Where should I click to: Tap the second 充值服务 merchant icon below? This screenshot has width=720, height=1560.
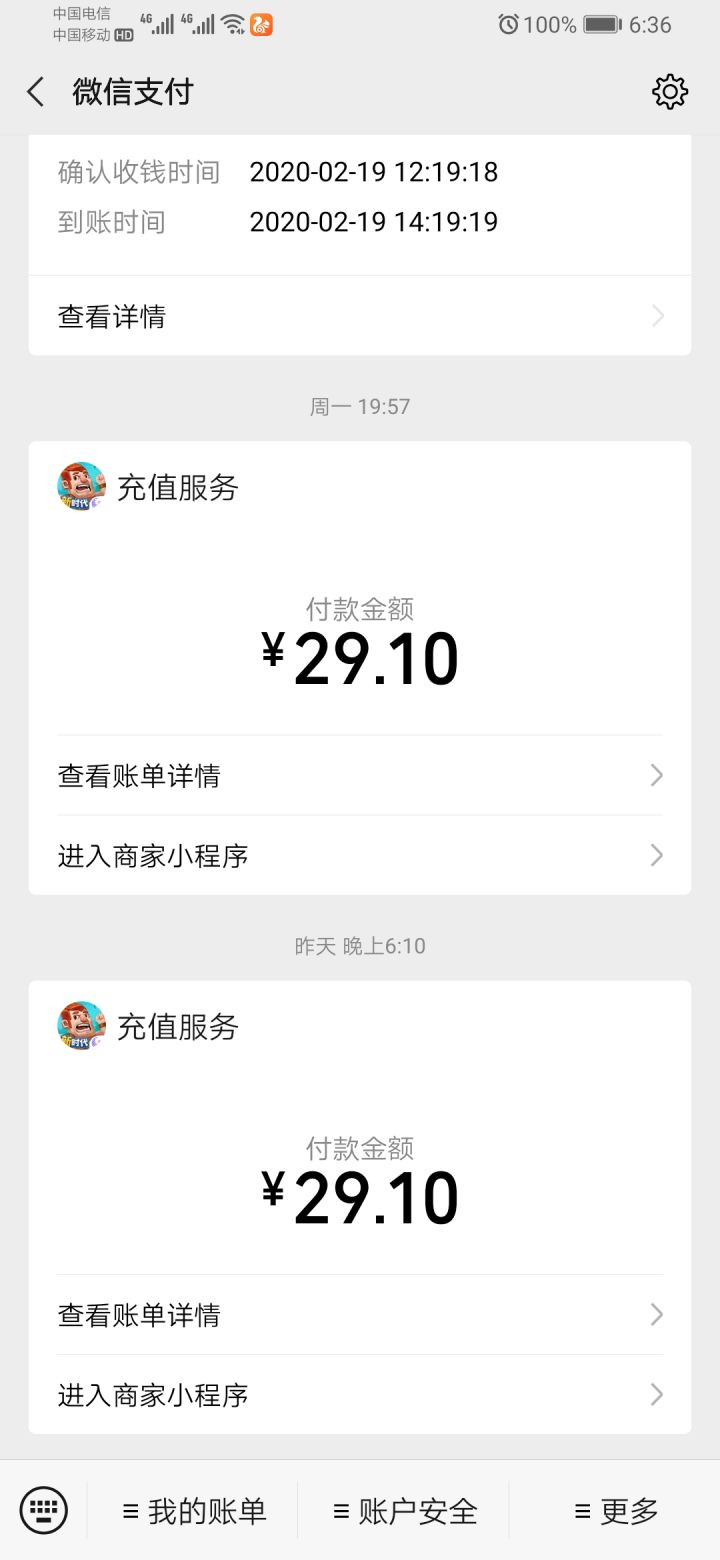(x=80, y=1025)
